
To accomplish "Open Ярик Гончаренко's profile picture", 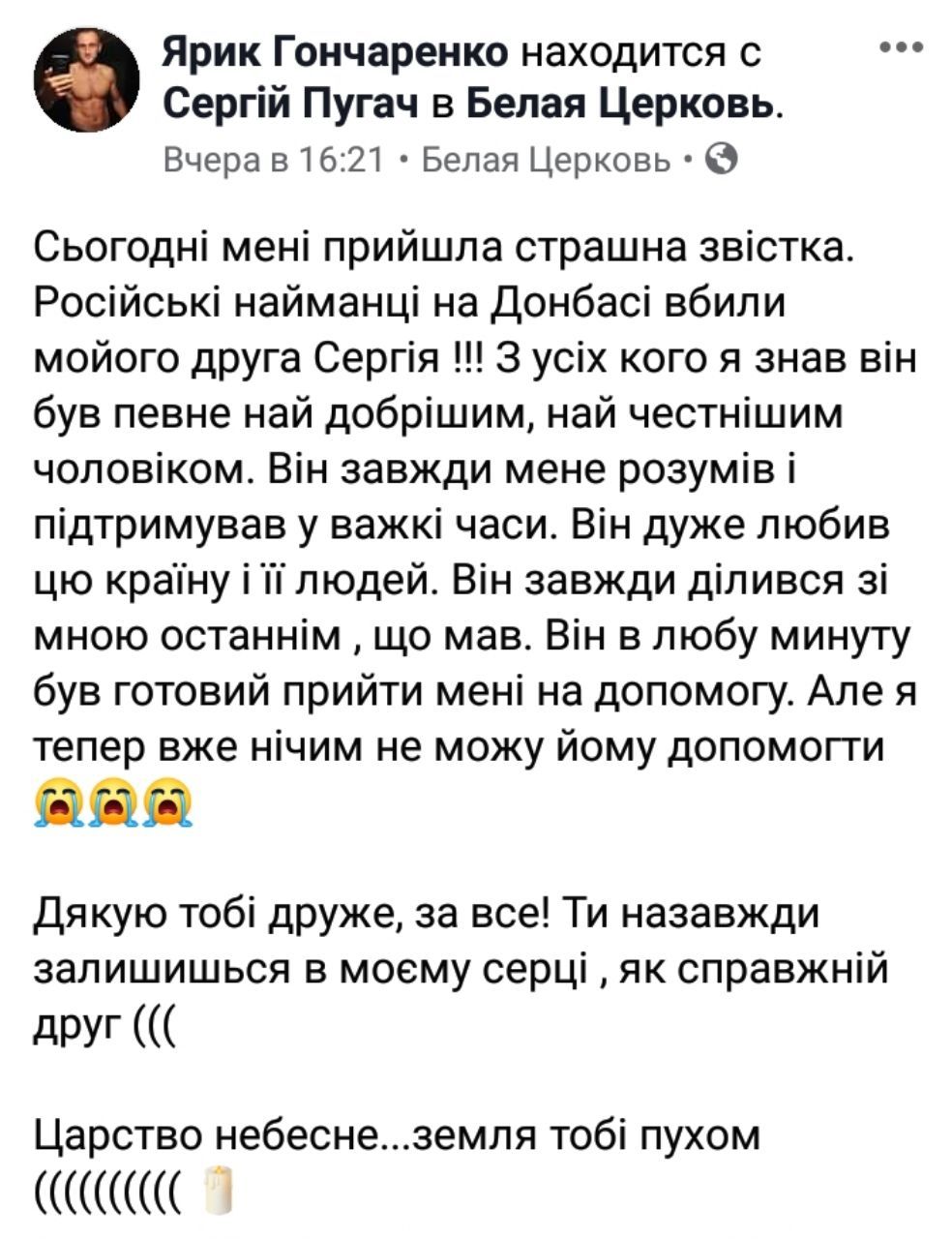I will (x=87, y=81).
